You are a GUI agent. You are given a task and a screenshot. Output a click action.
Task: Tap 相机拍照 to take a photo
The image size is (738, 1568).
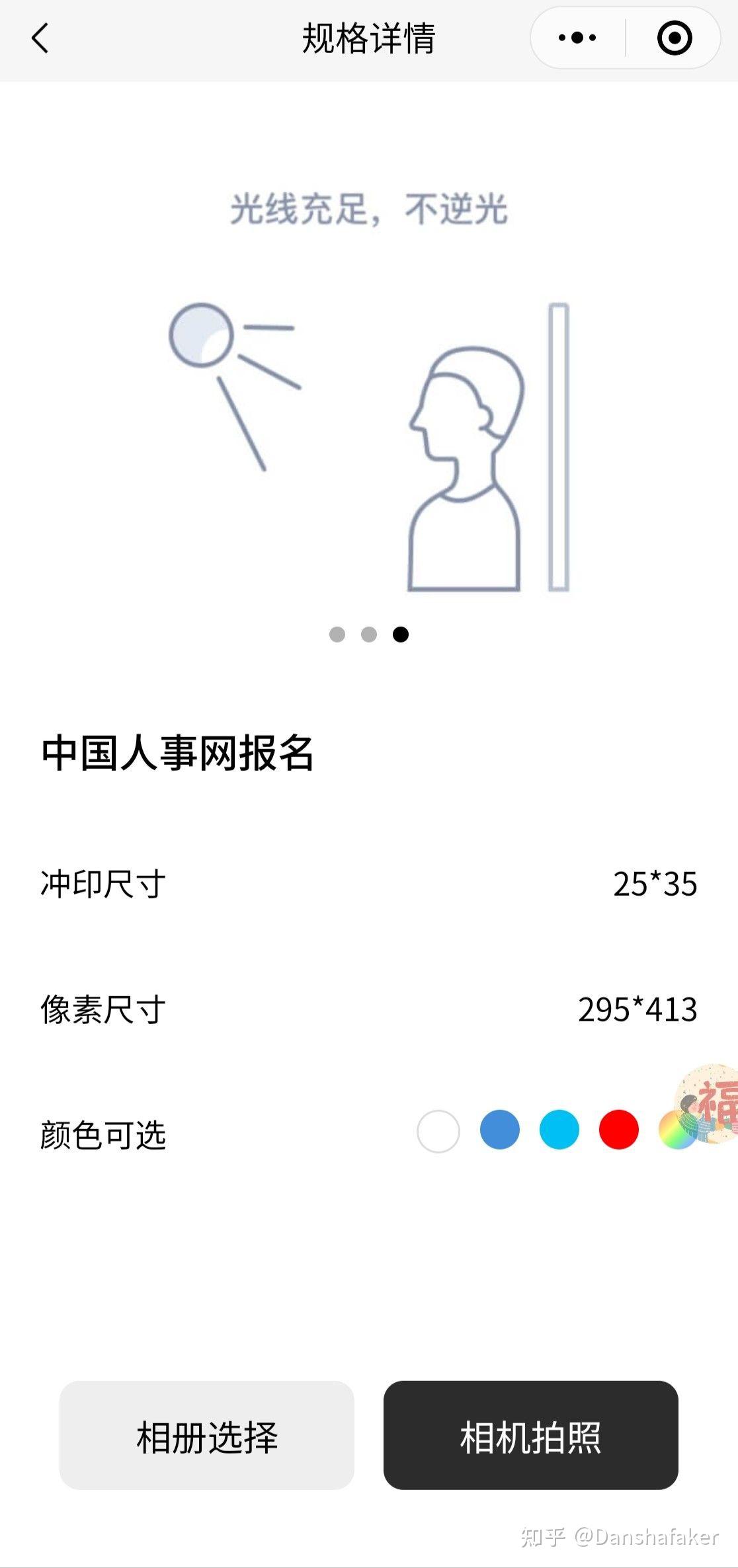(530, 1437)
